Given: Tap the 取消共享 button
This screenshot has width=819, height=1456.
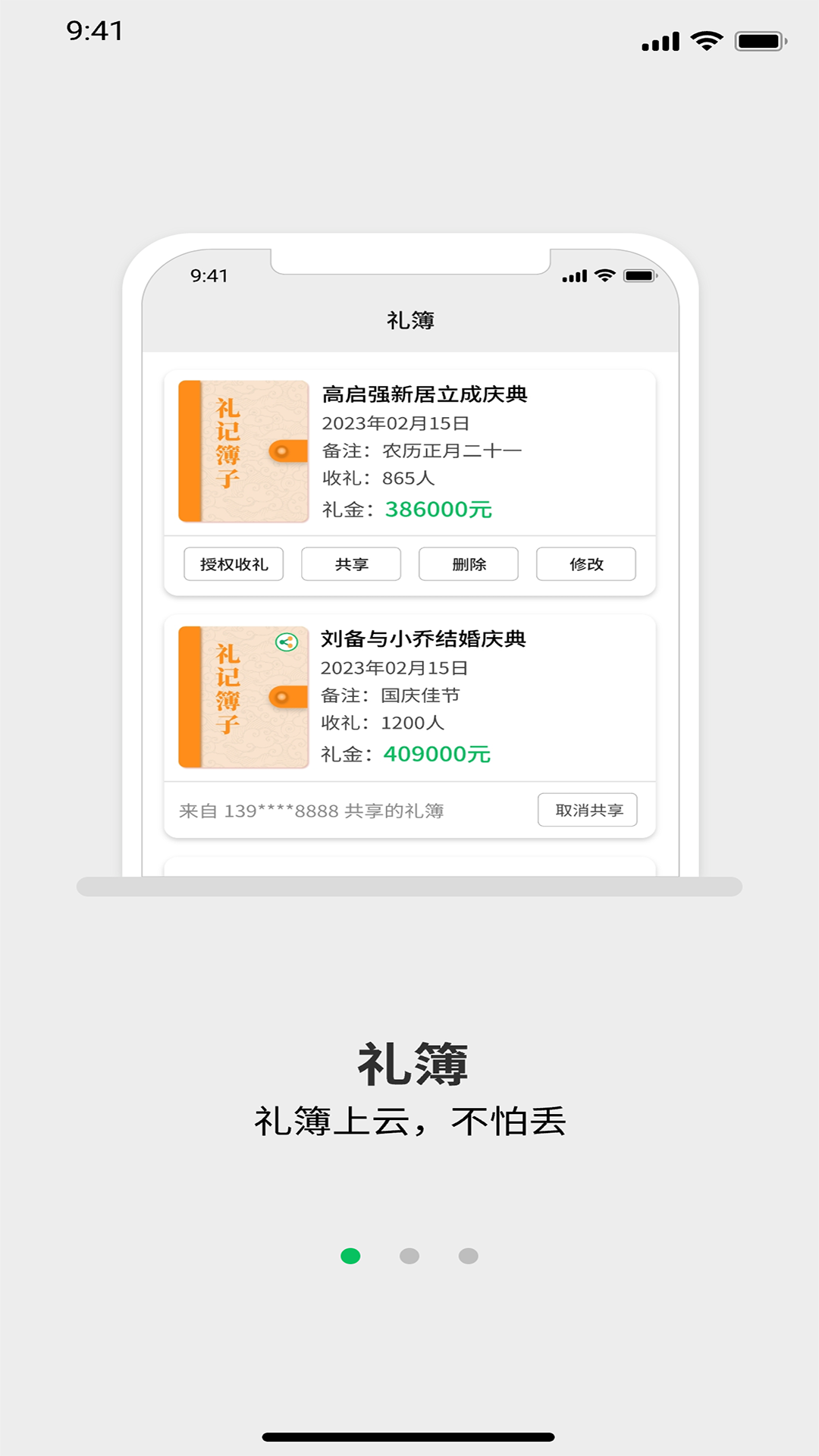Looking at the screenshot, I should click(x=588, y=810).
